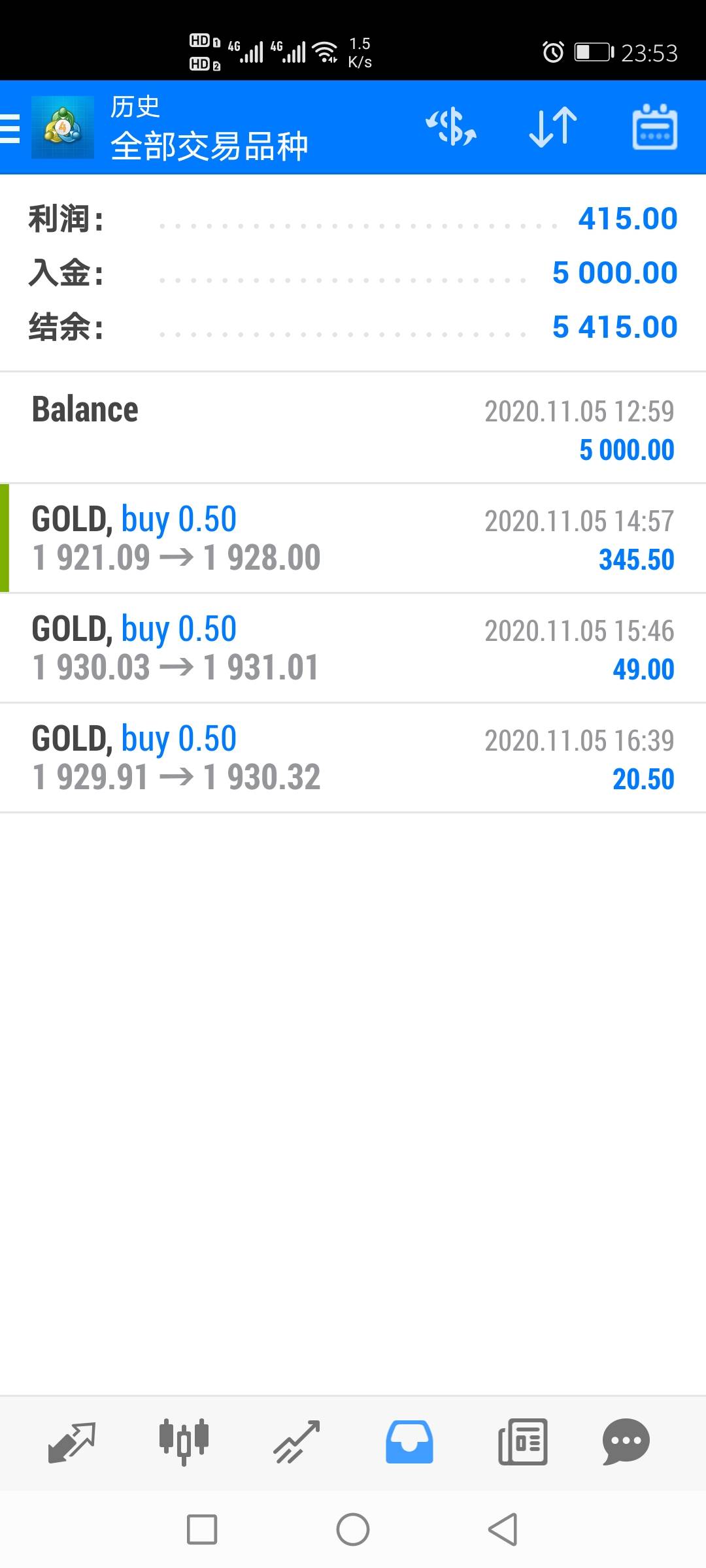The height and width of the screenshot is (1568, 706).
Task: Select the History inbox tab
Action: point(409,1442)
